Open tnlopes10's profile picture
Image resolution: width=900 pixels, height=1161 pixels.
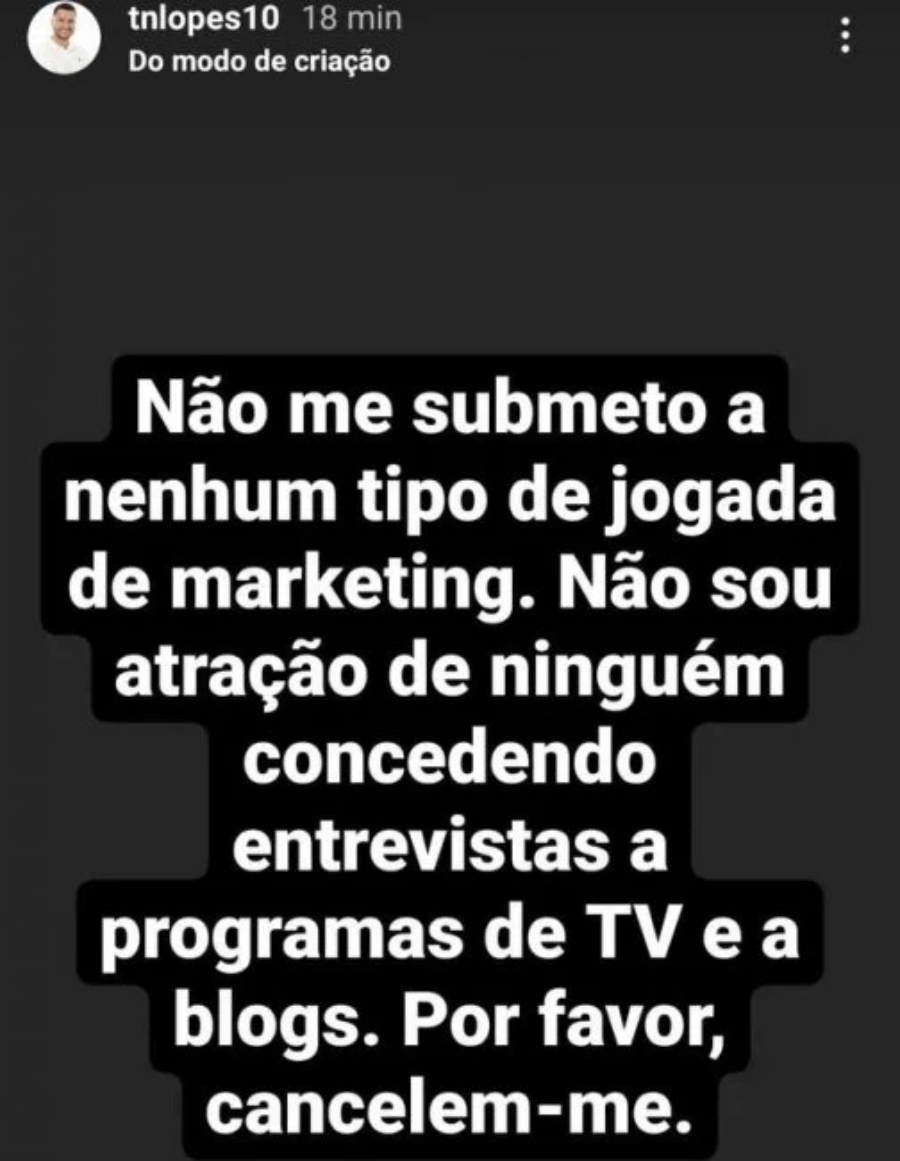[x=64, y=37]
